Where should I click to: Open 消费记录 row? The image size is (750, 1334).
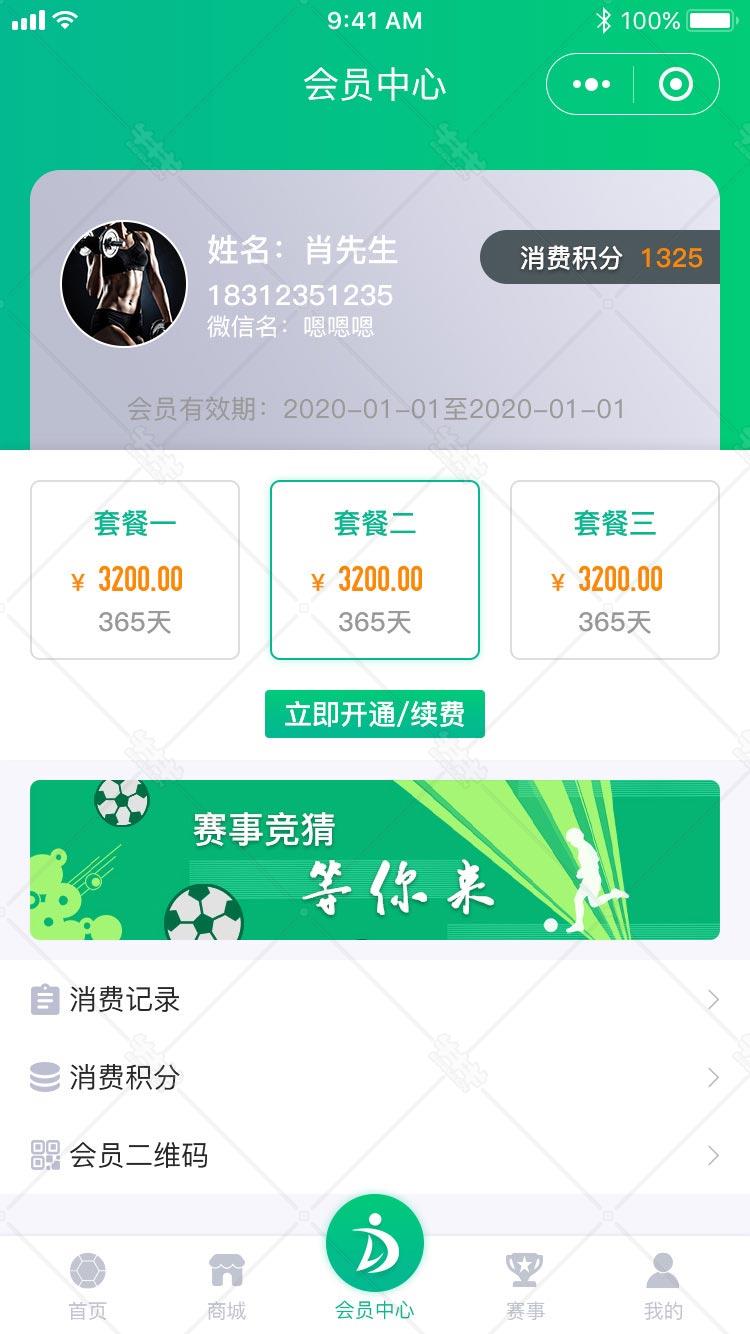click(x=375, y=999)
